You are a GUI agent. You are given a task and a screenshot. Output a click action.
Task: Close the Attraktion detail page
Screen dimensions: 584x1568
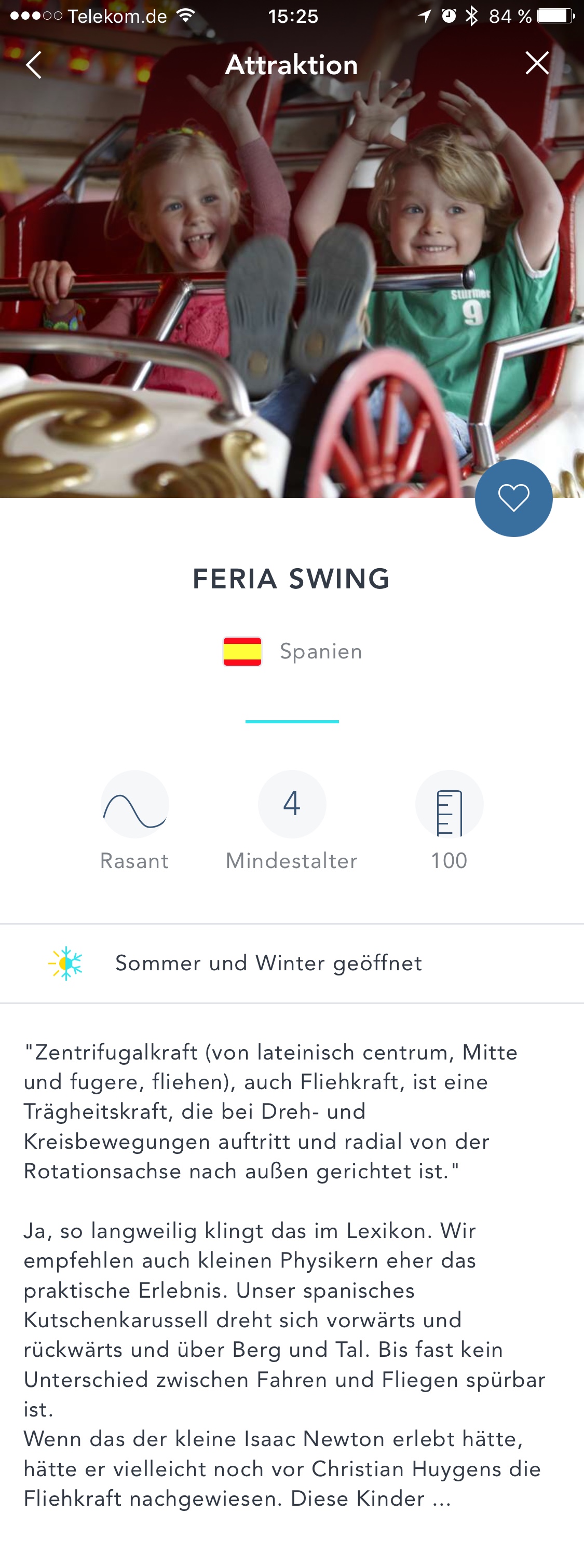pyautogui.click(x=536, y=63)
